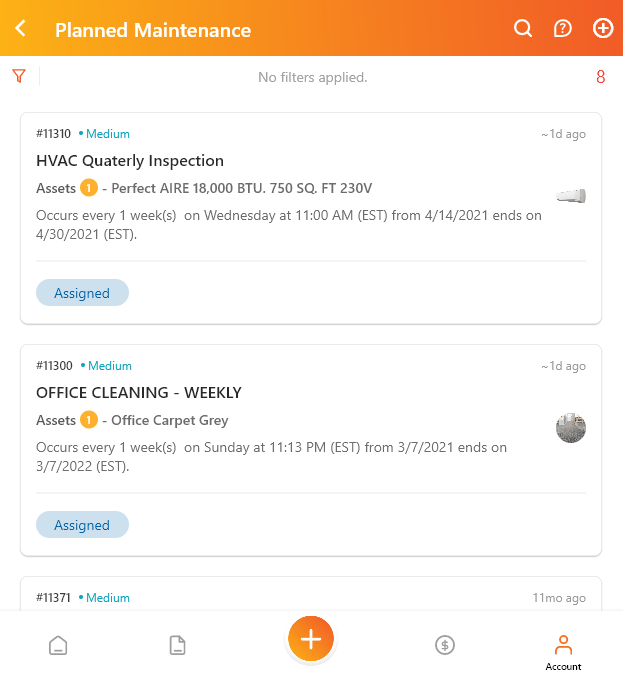Switch to the Account tab
This screenshot has height=680, width=623.
point(563,650)
